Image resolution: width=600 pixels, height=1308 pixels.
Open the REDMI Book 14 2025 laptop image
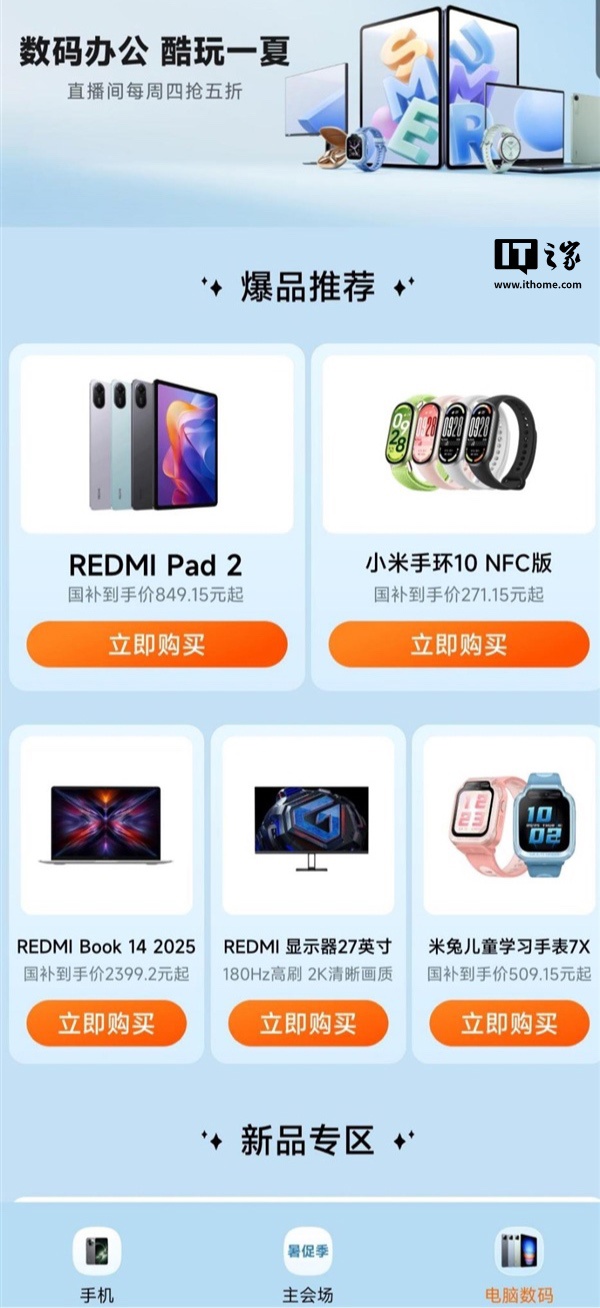[x=106, y=825]
